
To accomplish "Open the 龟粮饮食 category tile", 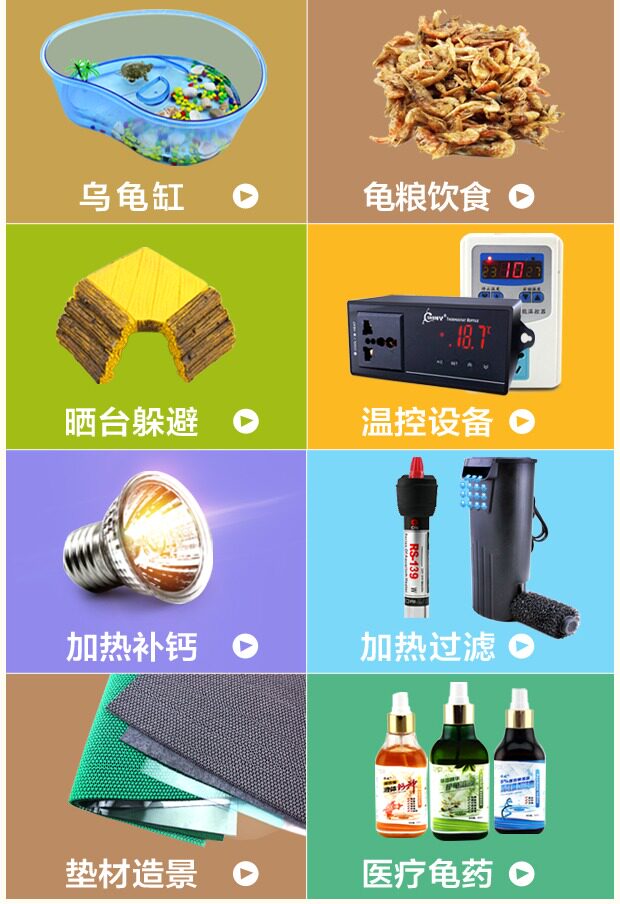I will (461, 111).
